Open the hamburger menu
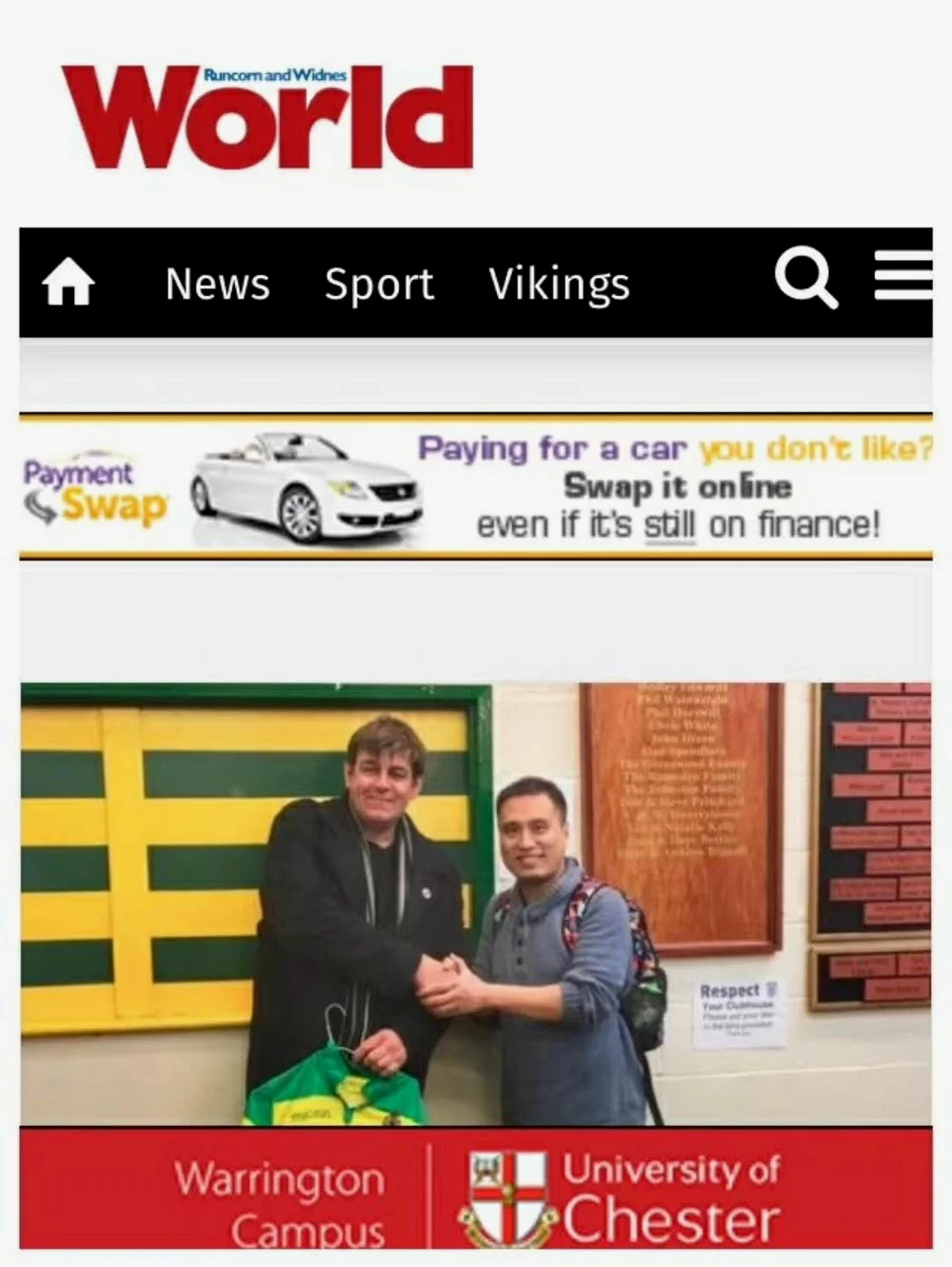Image resolution: width=952 pixels, height=1267 pixels. (902, 276)
